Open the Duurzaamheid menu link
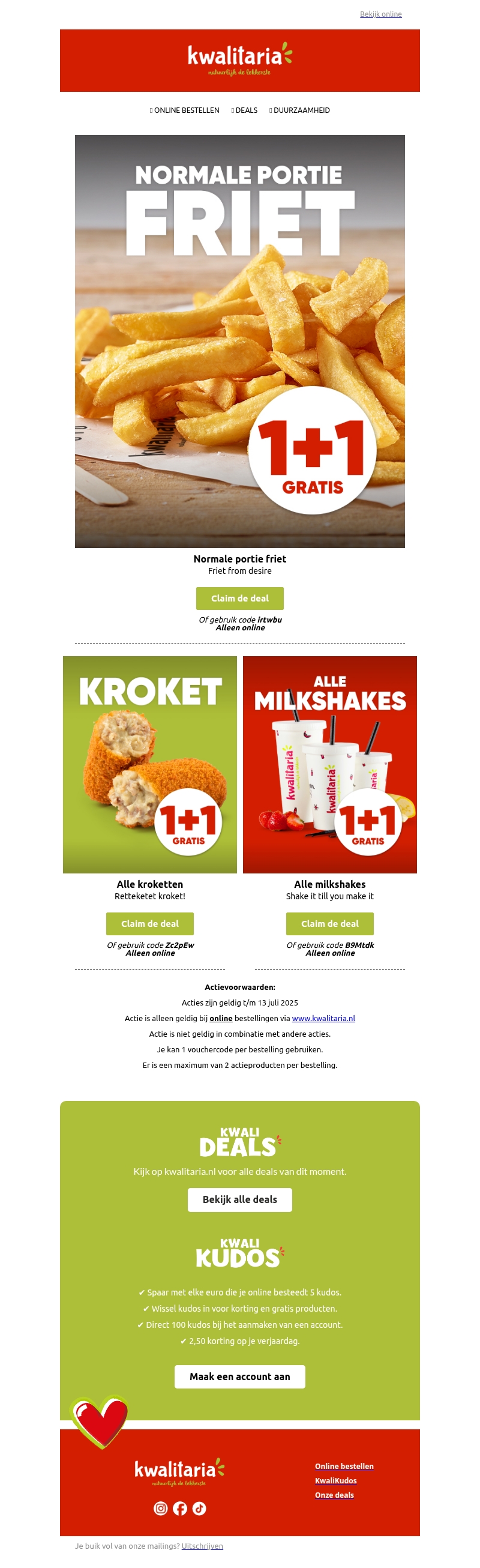Viewport: 480px width, 1568px height. point(301,110)
